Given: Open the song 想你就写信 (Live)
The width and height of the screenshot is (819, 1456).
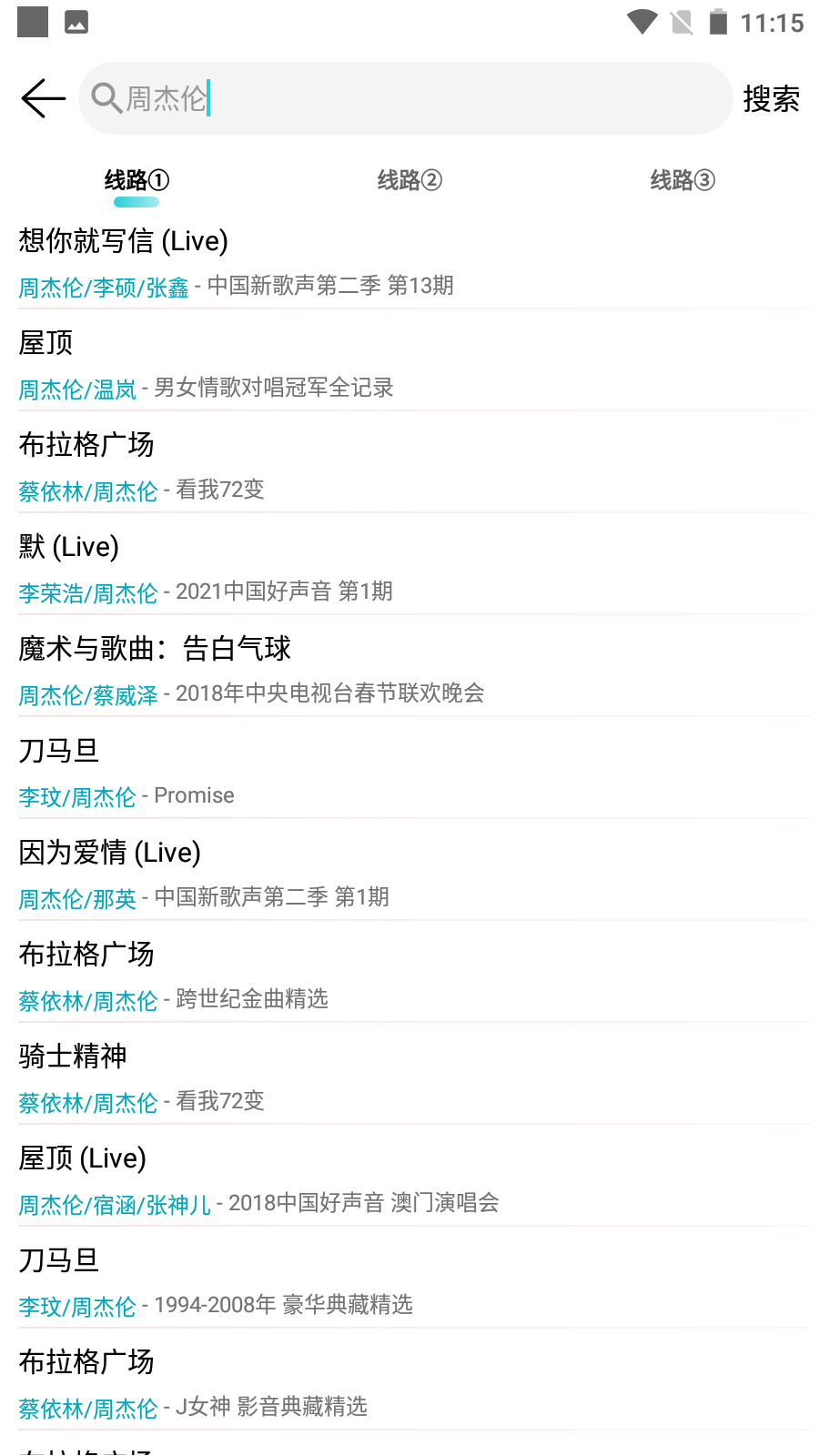Looking at the screenshot, I should [414, 262].
